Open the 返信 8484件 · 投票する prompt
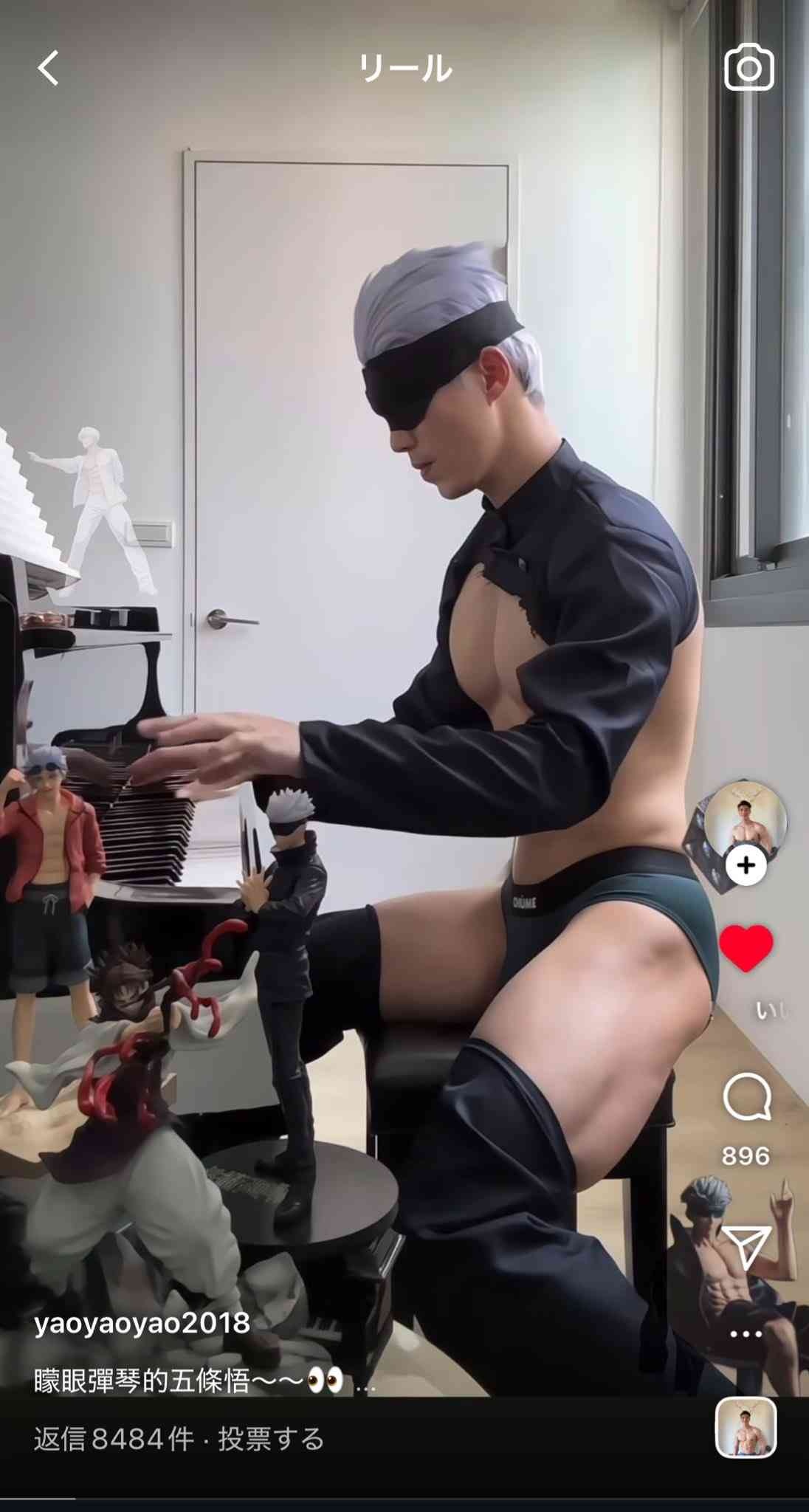 coord(179,1439)
